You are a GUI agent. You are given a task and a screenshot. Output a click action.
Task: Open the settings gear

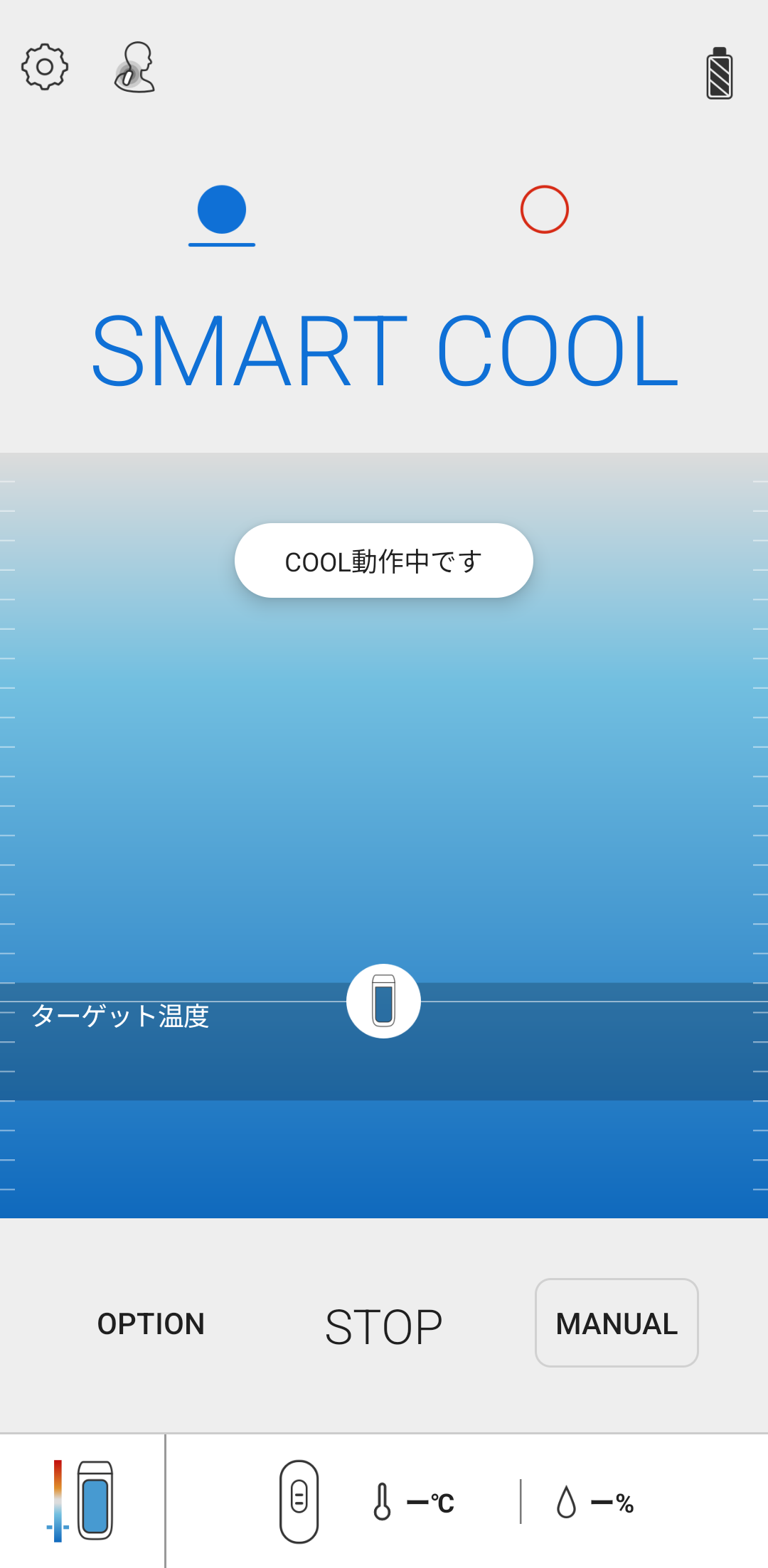pos(45,67)
